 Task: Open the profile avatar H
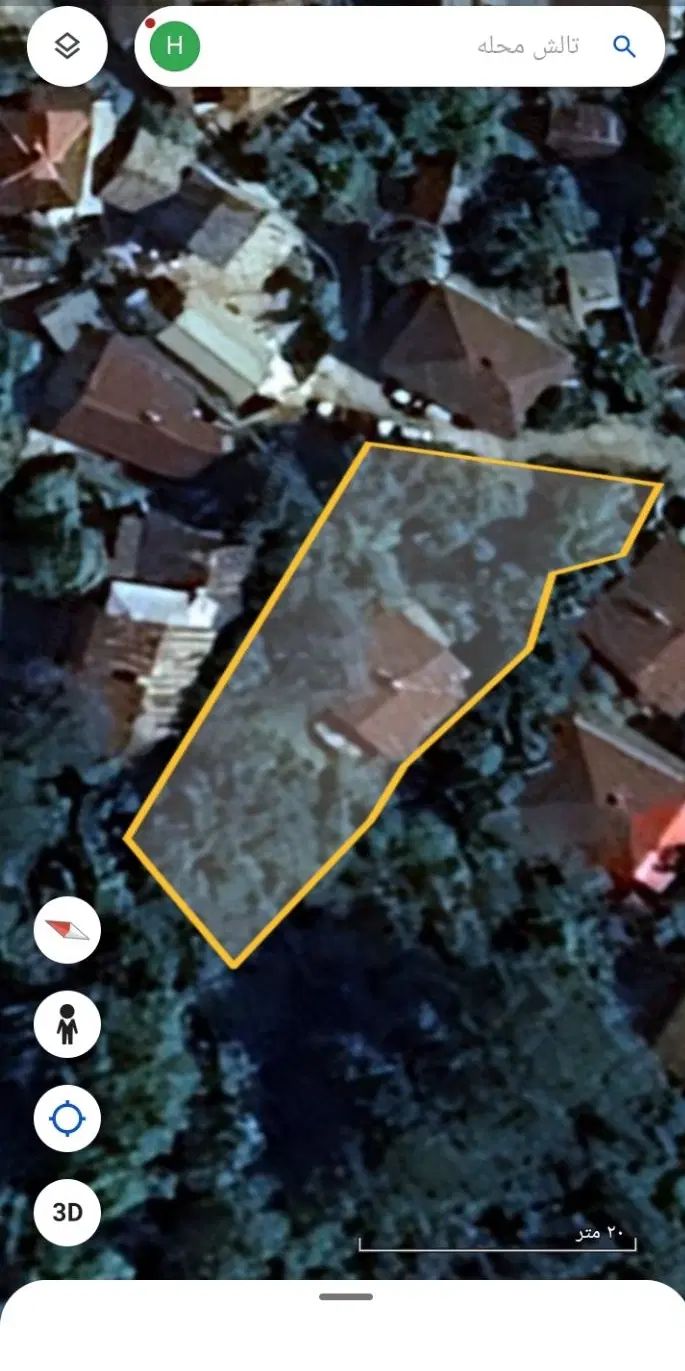click(x=174, y=45)
